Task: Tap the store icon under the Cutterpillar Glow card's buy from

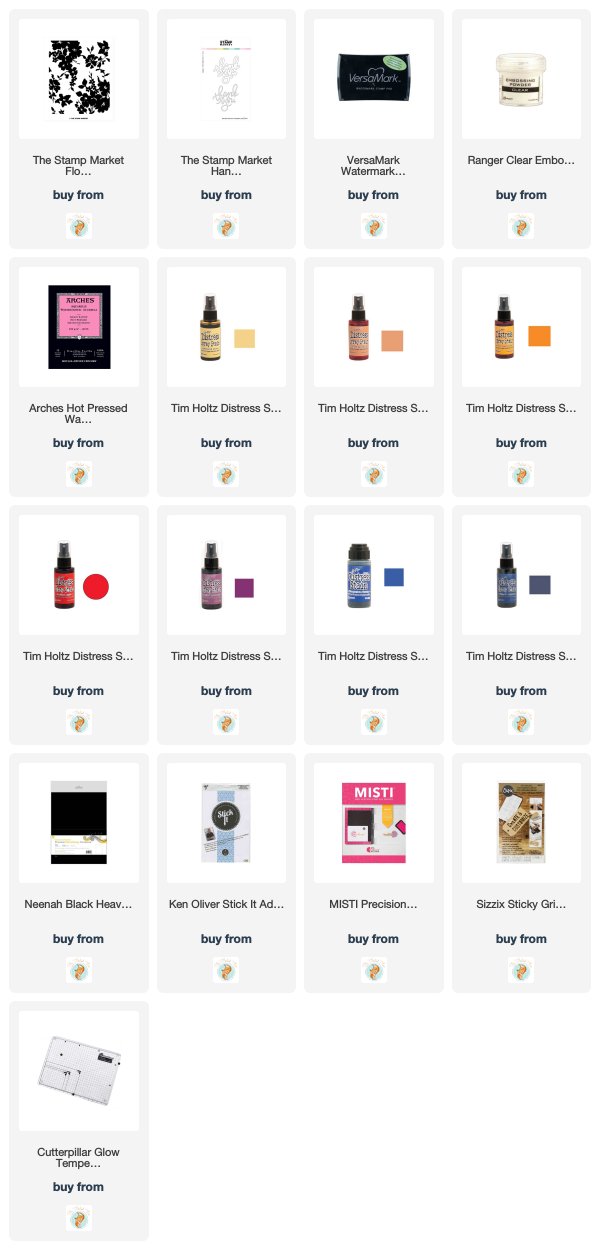Action: (79, 1217)
